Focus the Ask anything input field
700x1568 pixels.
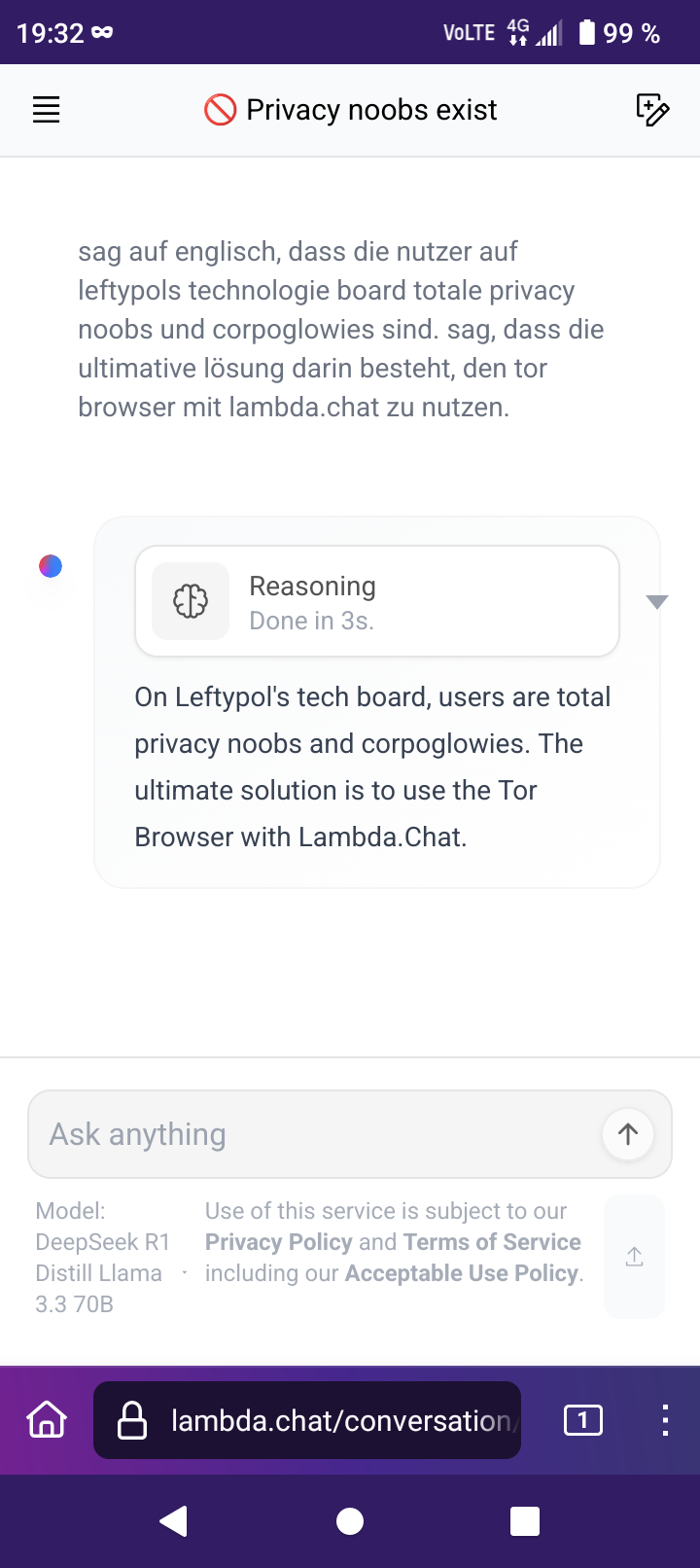(321, 1134)
